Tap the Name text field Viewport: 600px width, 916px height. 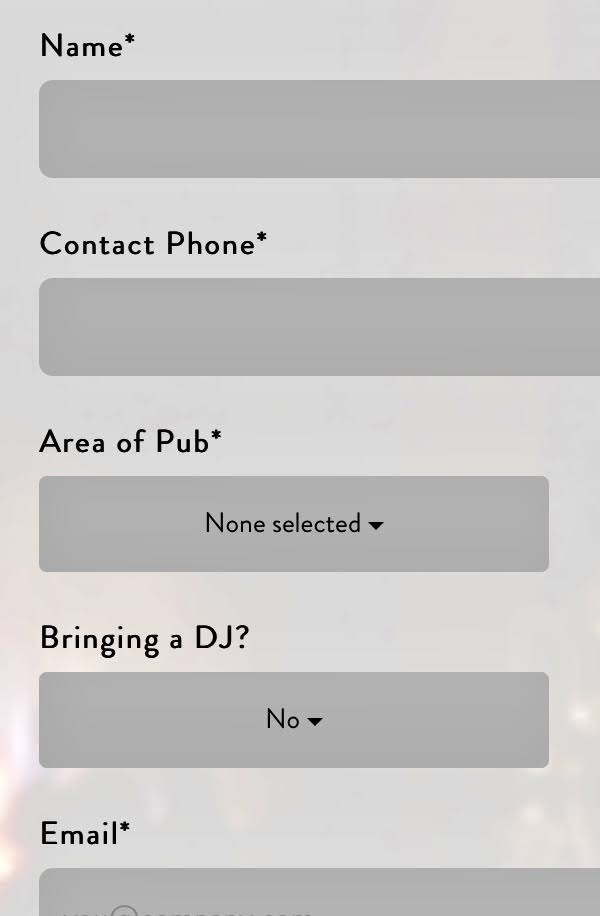320,129
